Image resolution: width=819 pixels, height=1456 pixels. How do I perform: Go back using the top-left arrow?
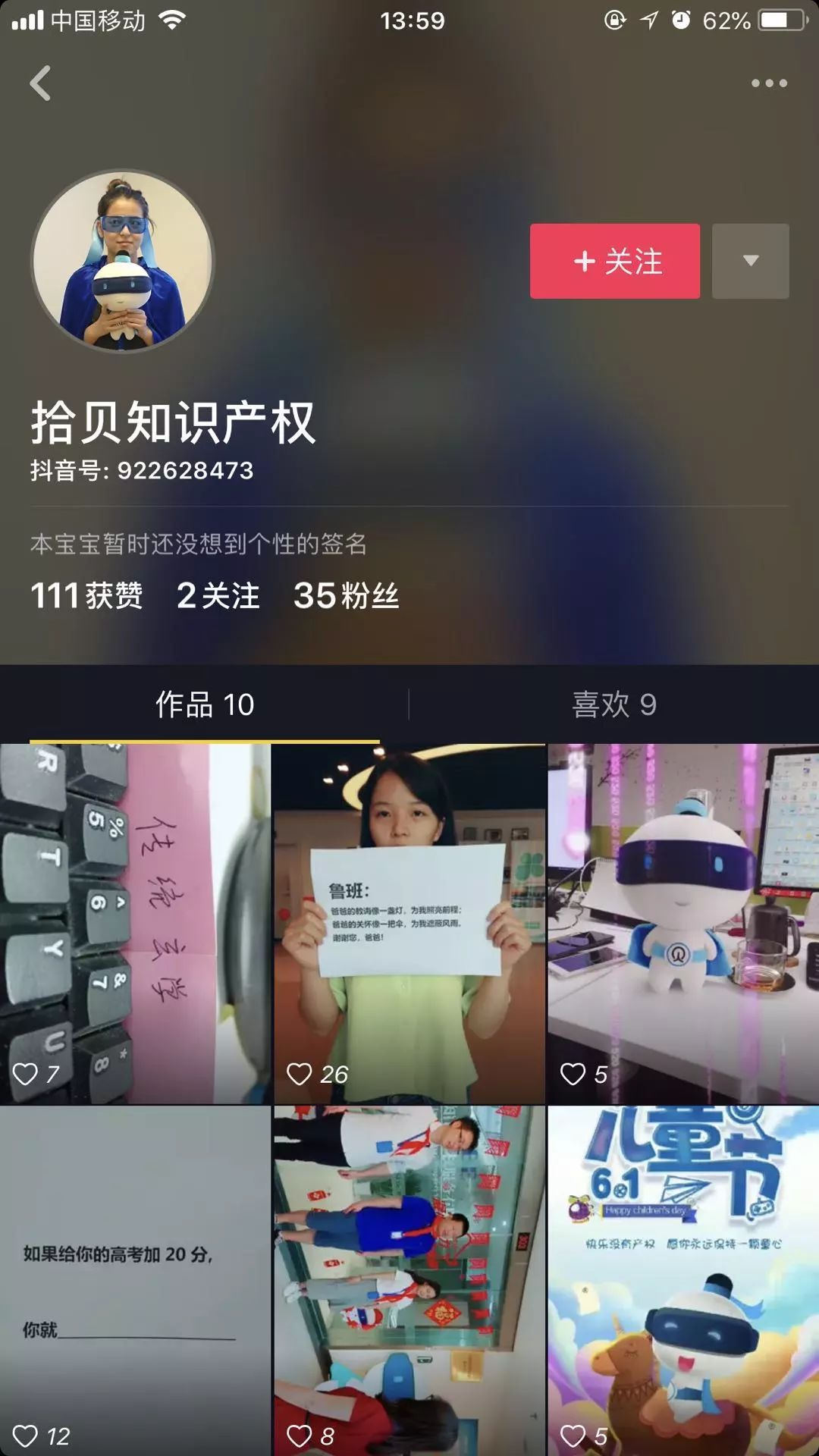(41, 83)
